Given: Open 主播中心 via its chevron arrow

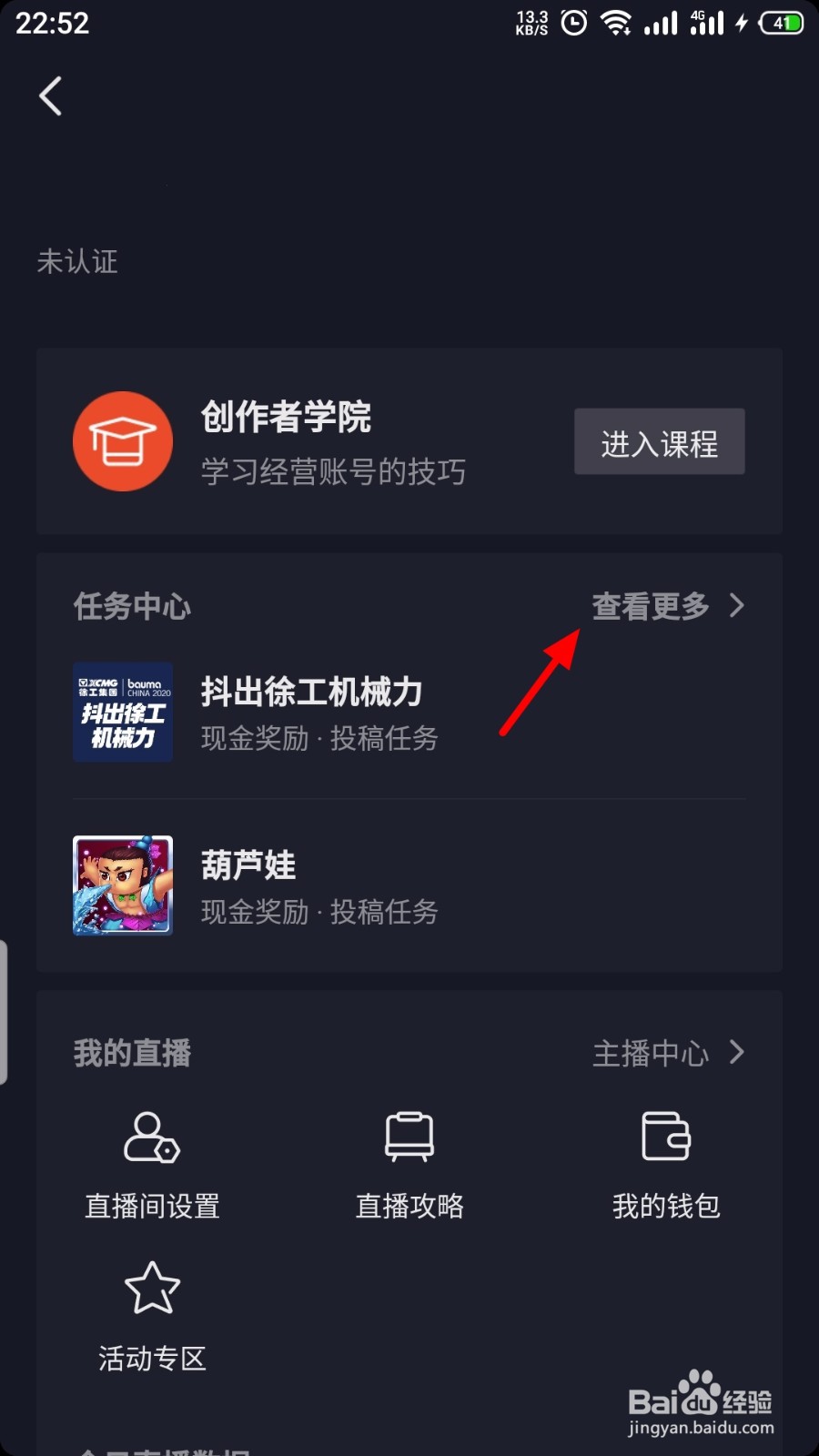Looking at the screenshot, I should point(737,1053).
